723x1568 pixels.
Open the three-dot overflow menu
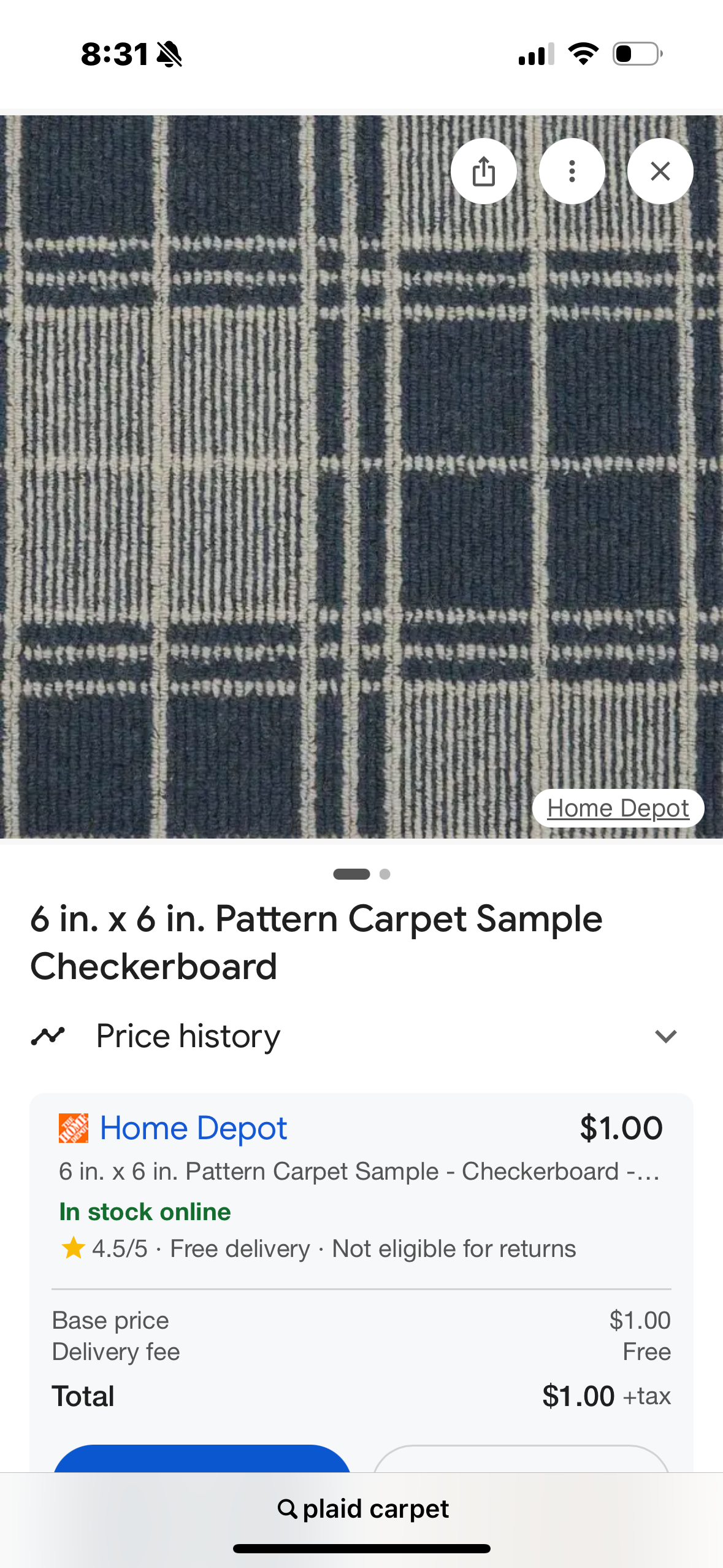coord(572,171)
